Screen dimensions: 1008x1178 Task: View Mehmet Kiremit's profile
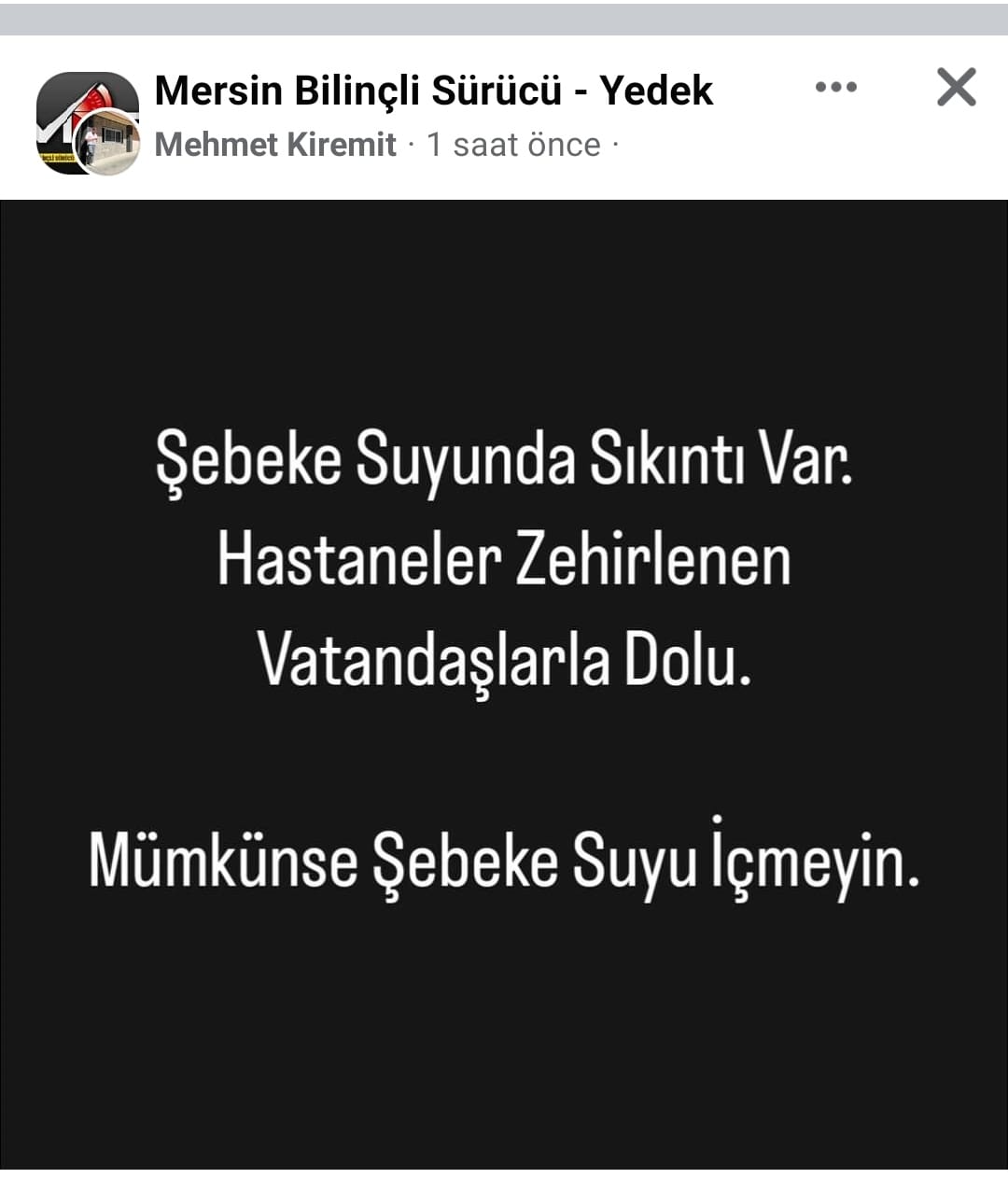click(275, 145)
